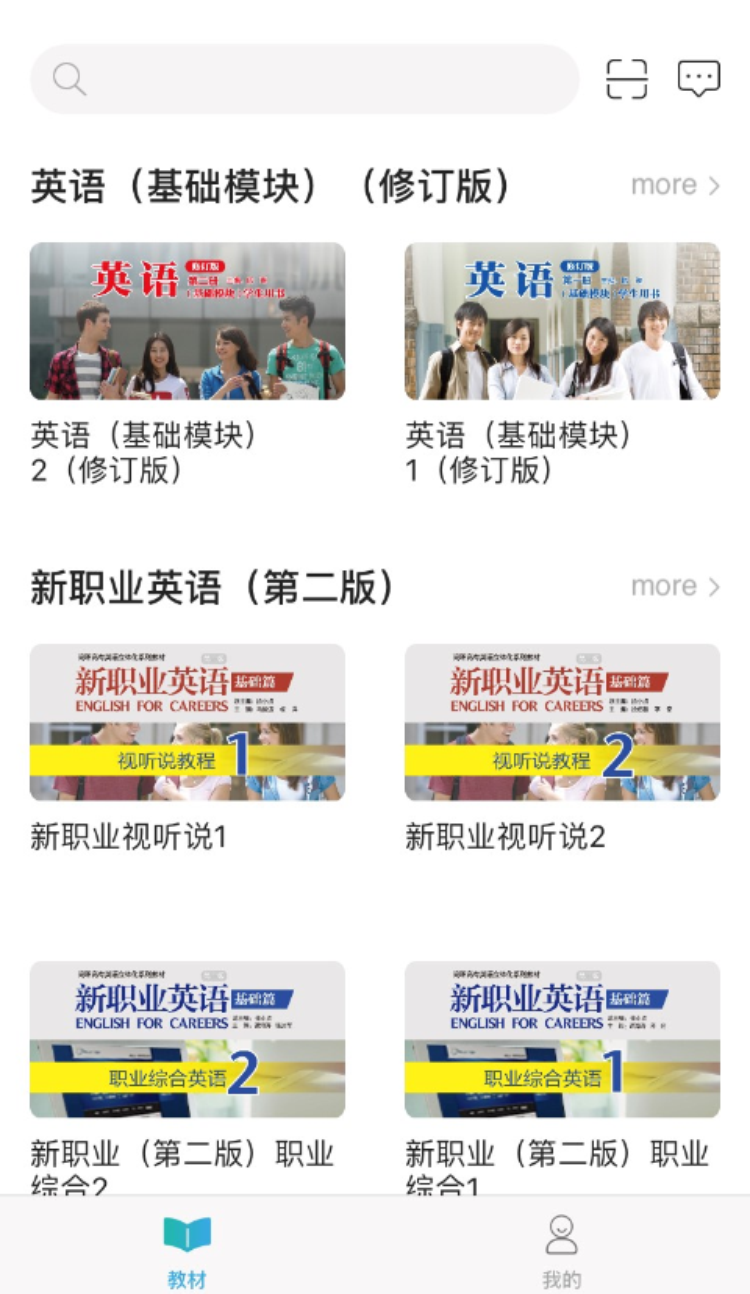The image size is (750, 1294).
Task: Open the scan code icon
Action: 627,79
